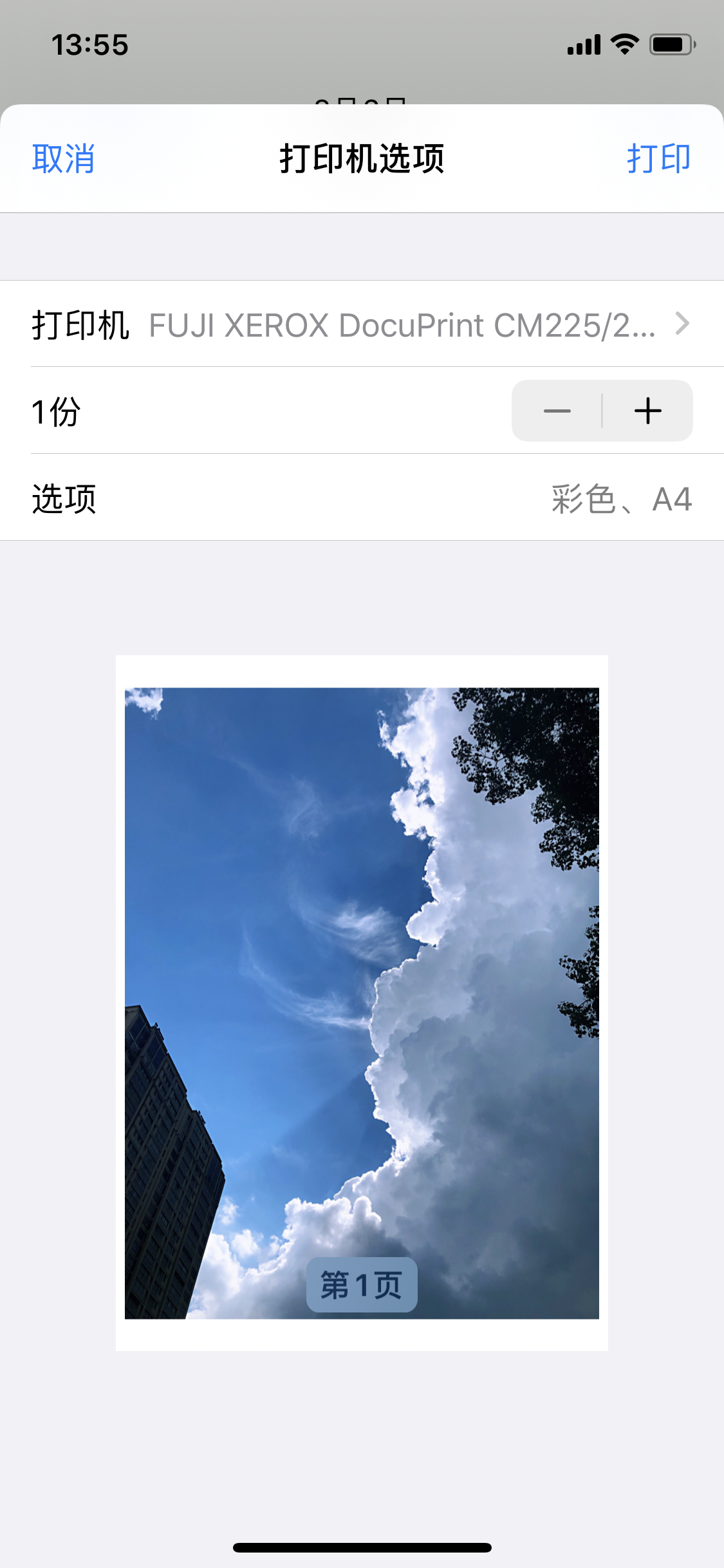Increase copies with the plus button
The width and height of the screenshot is (724, 1568).
point(647,411)
